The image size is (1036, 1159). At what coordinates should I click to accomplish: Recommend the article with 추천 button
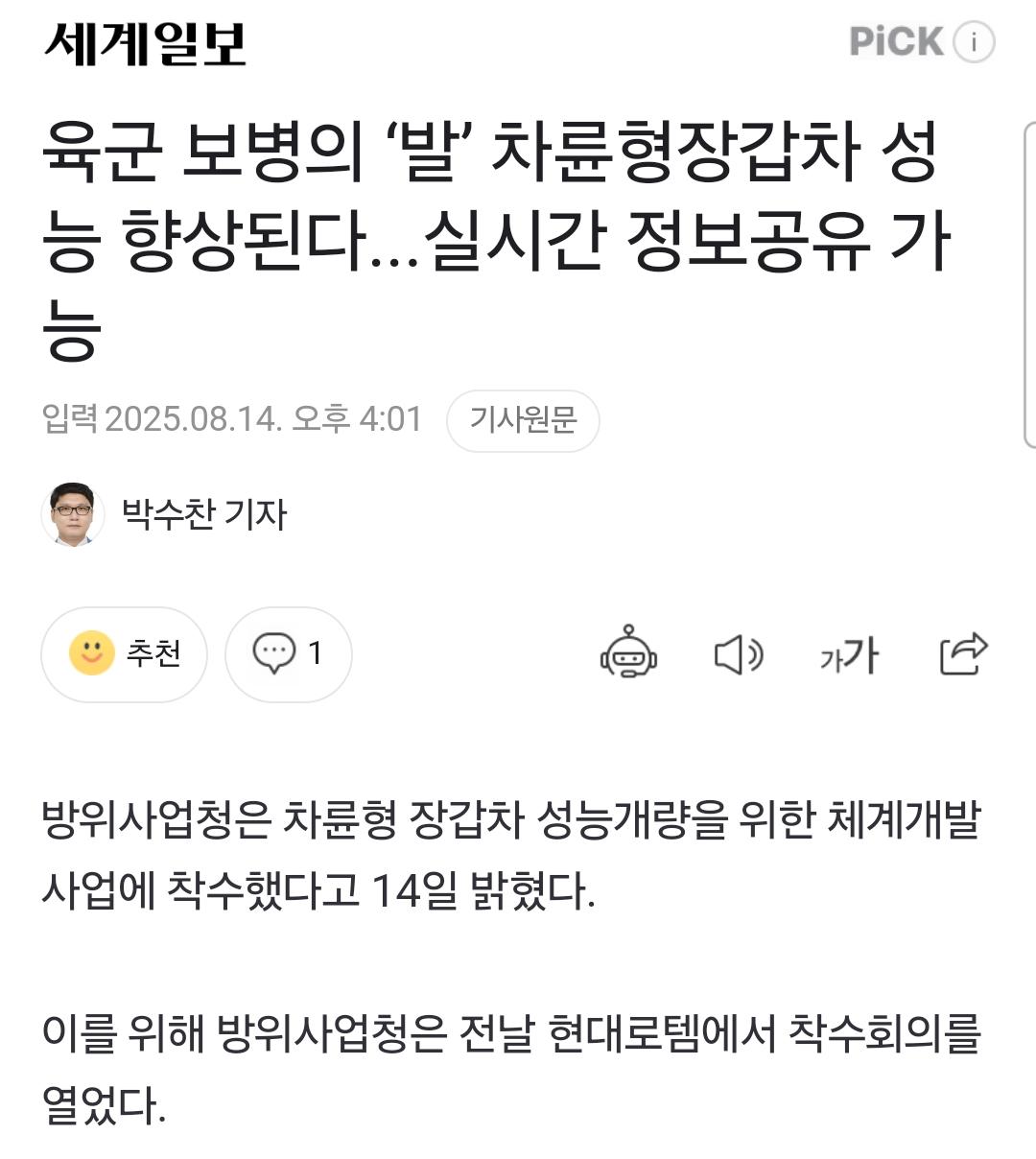pos(124,654)
